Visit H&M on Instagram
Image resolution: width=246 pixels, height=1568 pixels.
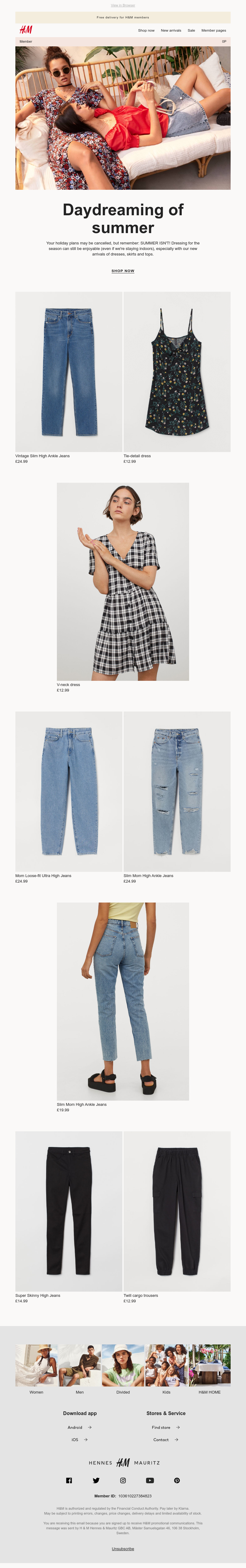point(123,1480)
